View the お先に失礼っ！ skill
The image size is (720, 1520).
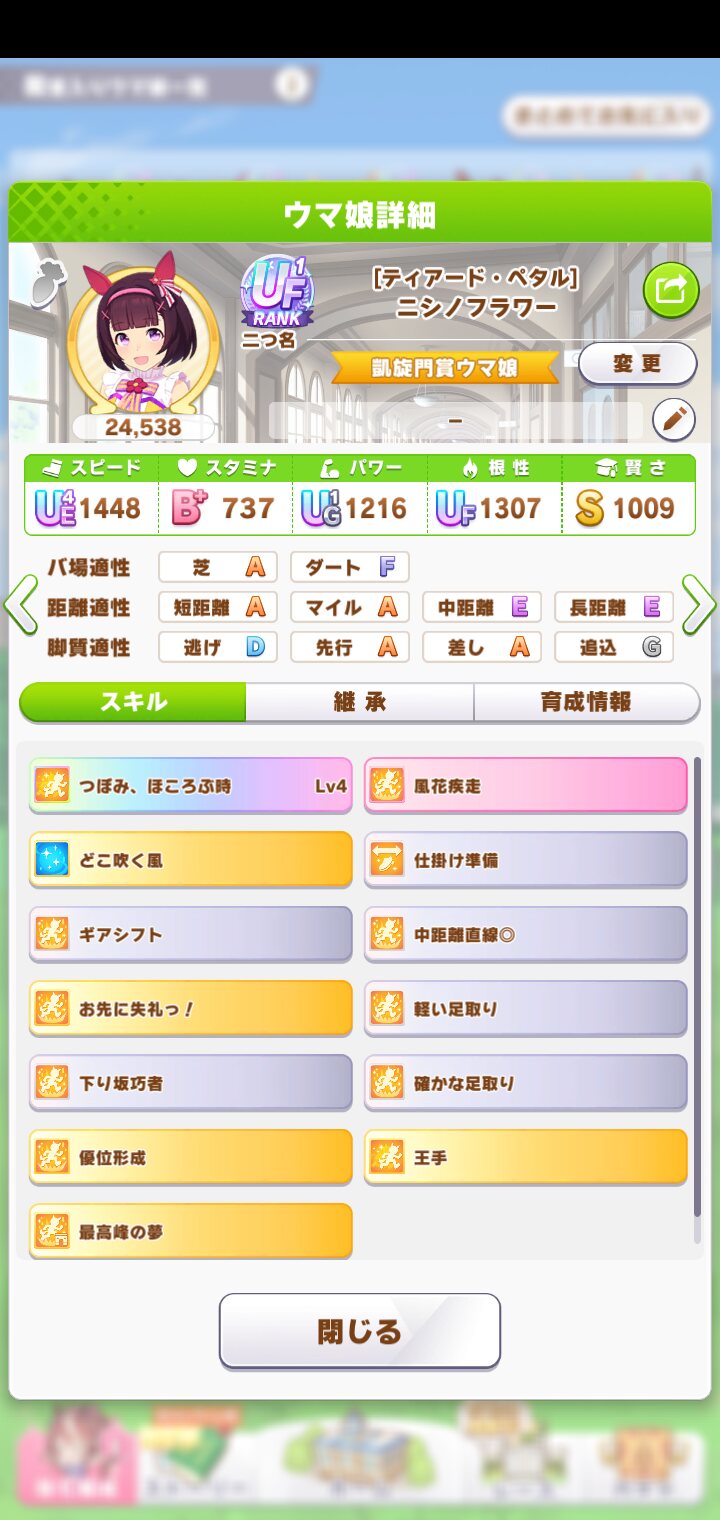click(x=191, y=1009)
